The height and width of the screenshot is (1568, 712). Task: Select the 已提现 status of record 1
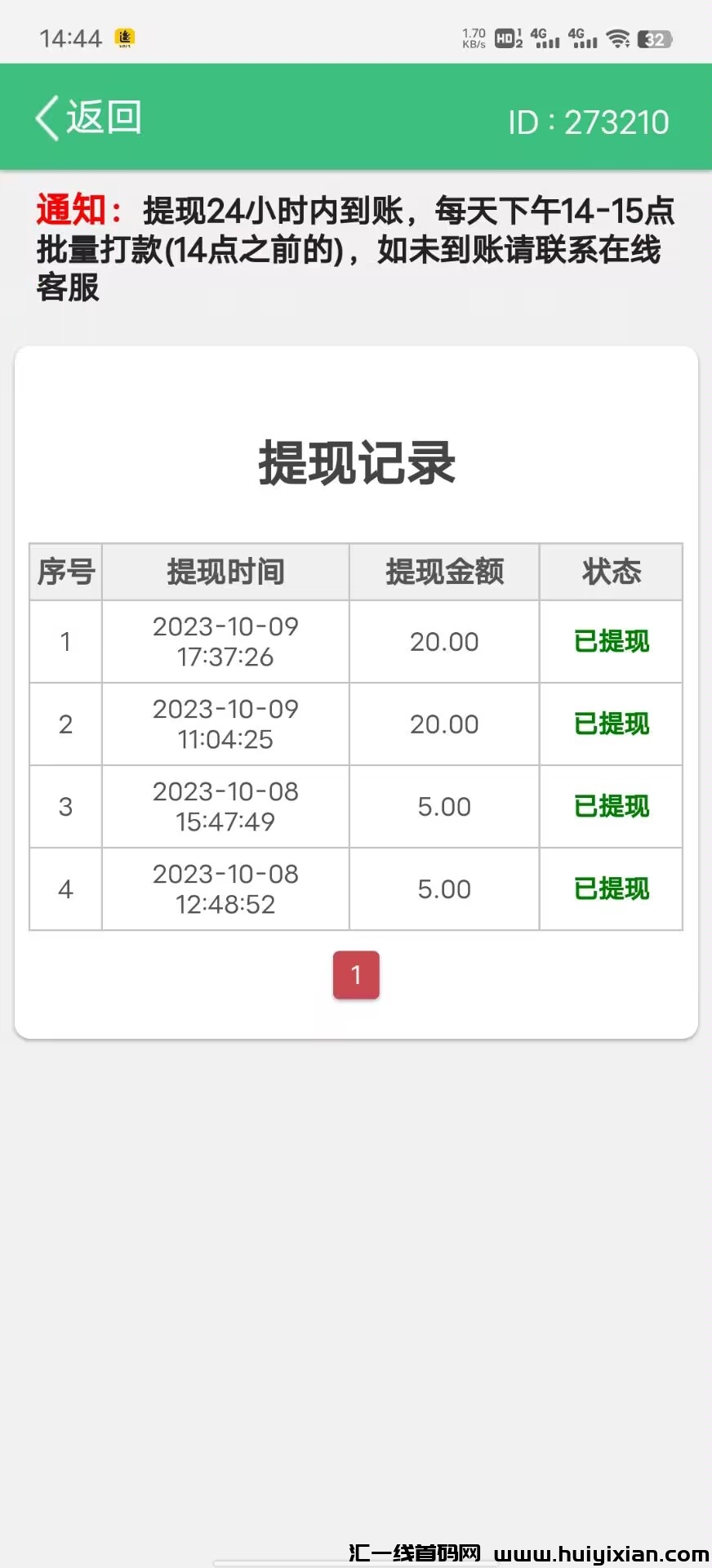[611, 642]
